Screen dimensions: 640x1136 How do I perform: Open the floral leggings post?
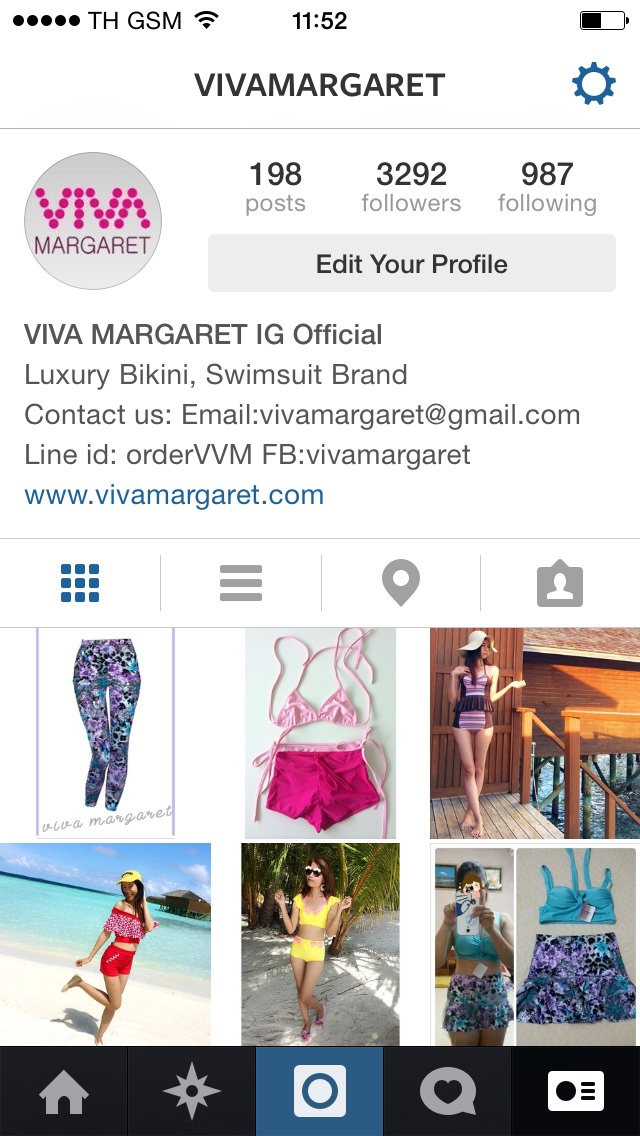pos(106,732)
